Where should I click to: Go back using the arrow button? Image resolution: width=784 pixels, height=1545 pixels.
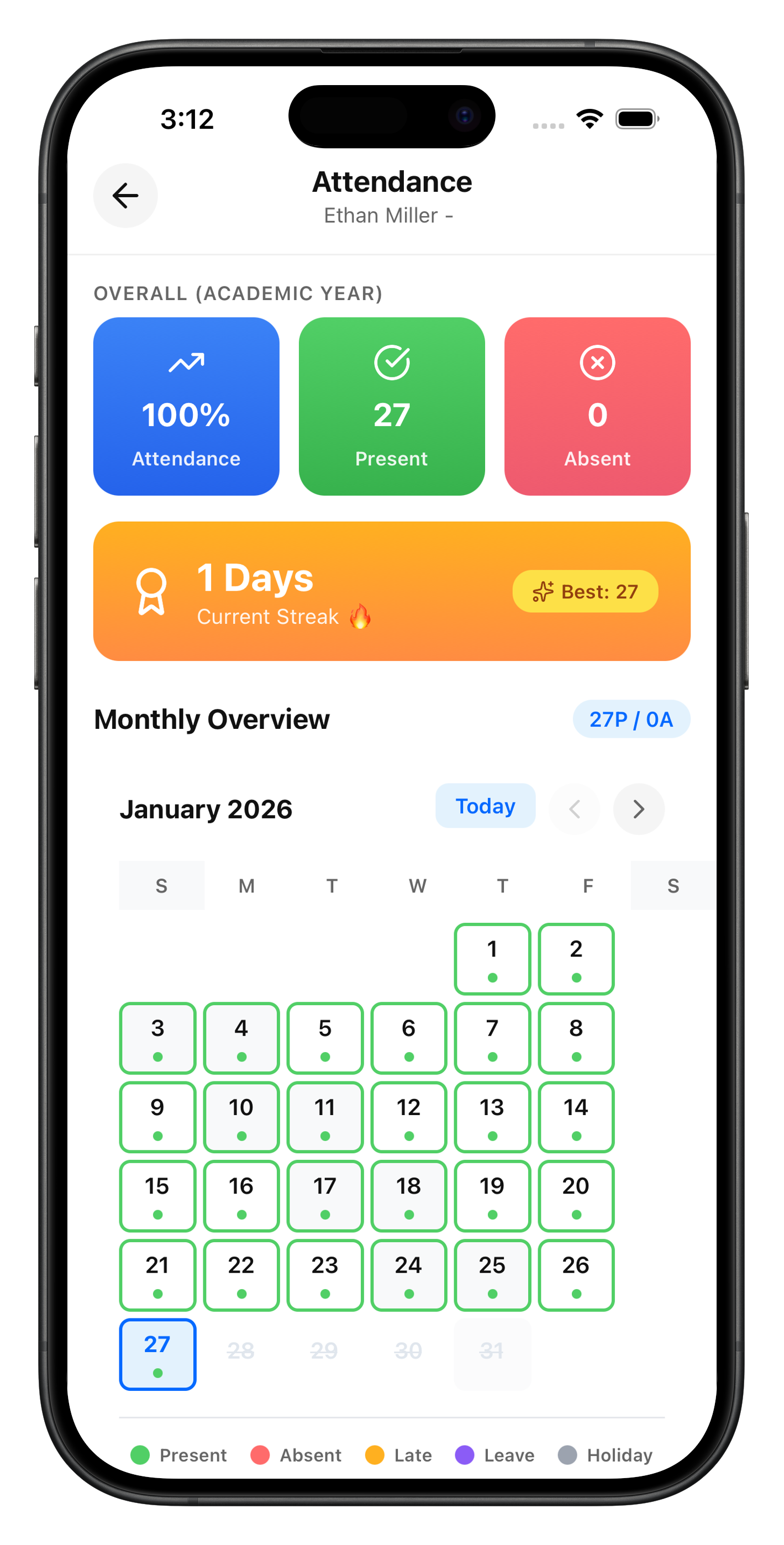coord(125,196)
